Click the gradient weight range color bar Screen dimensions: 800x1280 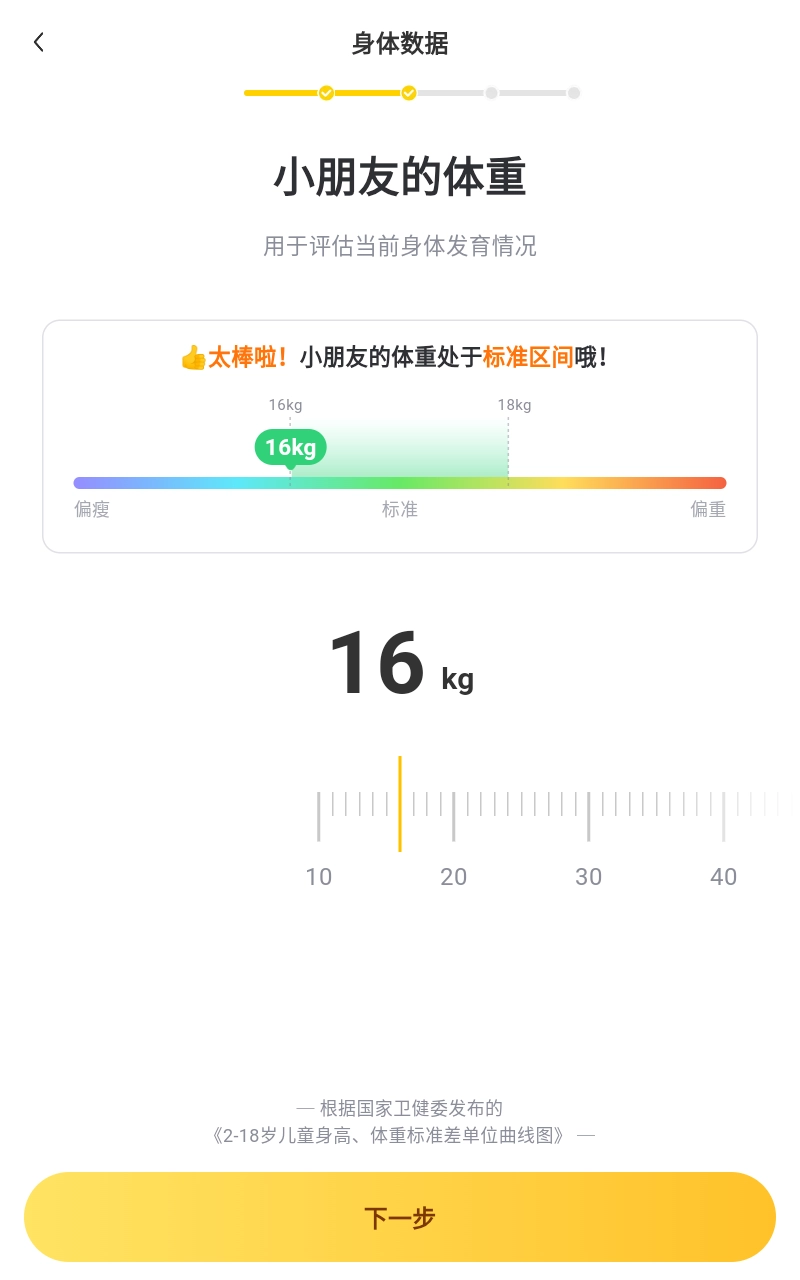click(x=399, y=482)
